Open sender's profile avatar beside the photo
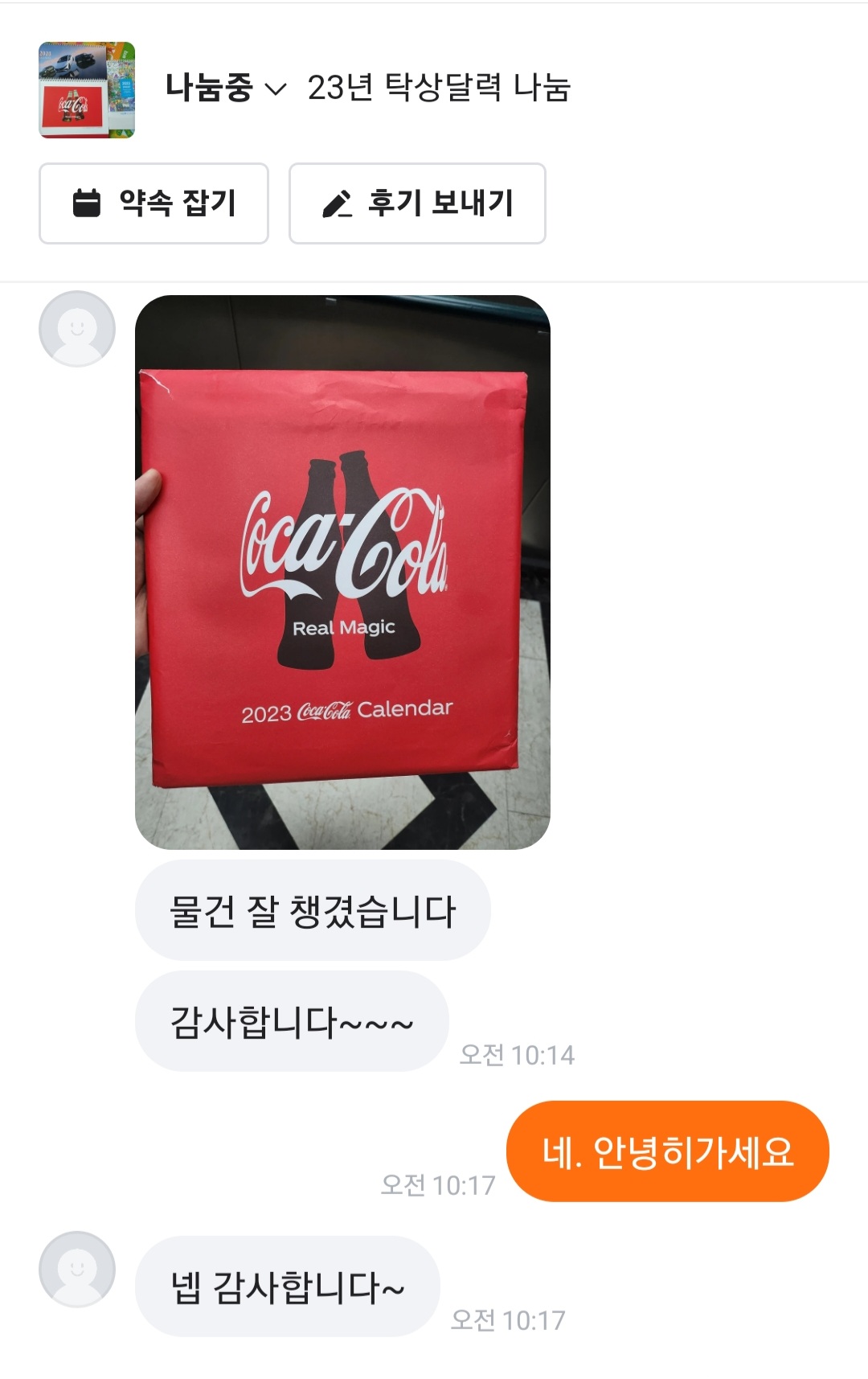Image resolution: width=868 pixels, height=1379 pixels. [77, 329]
